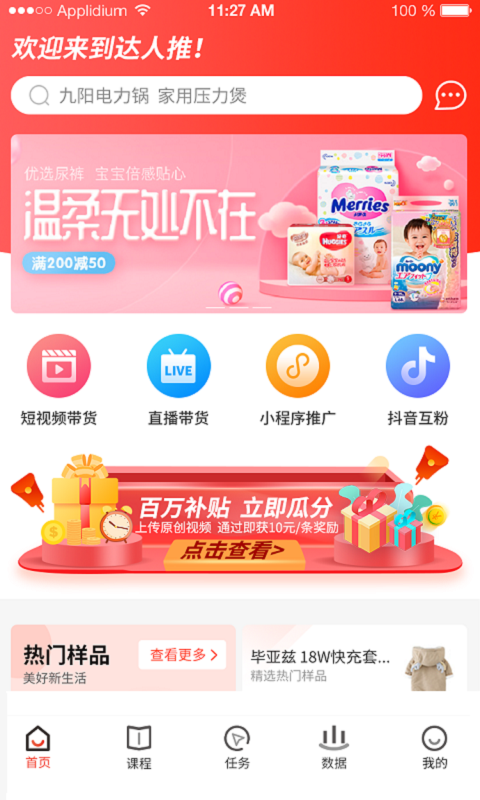The image size is (480, 800).
Task: Open the 毕亚兹 18W快充套 sample card
Action: pyautogui.click(x=355, y=658)
